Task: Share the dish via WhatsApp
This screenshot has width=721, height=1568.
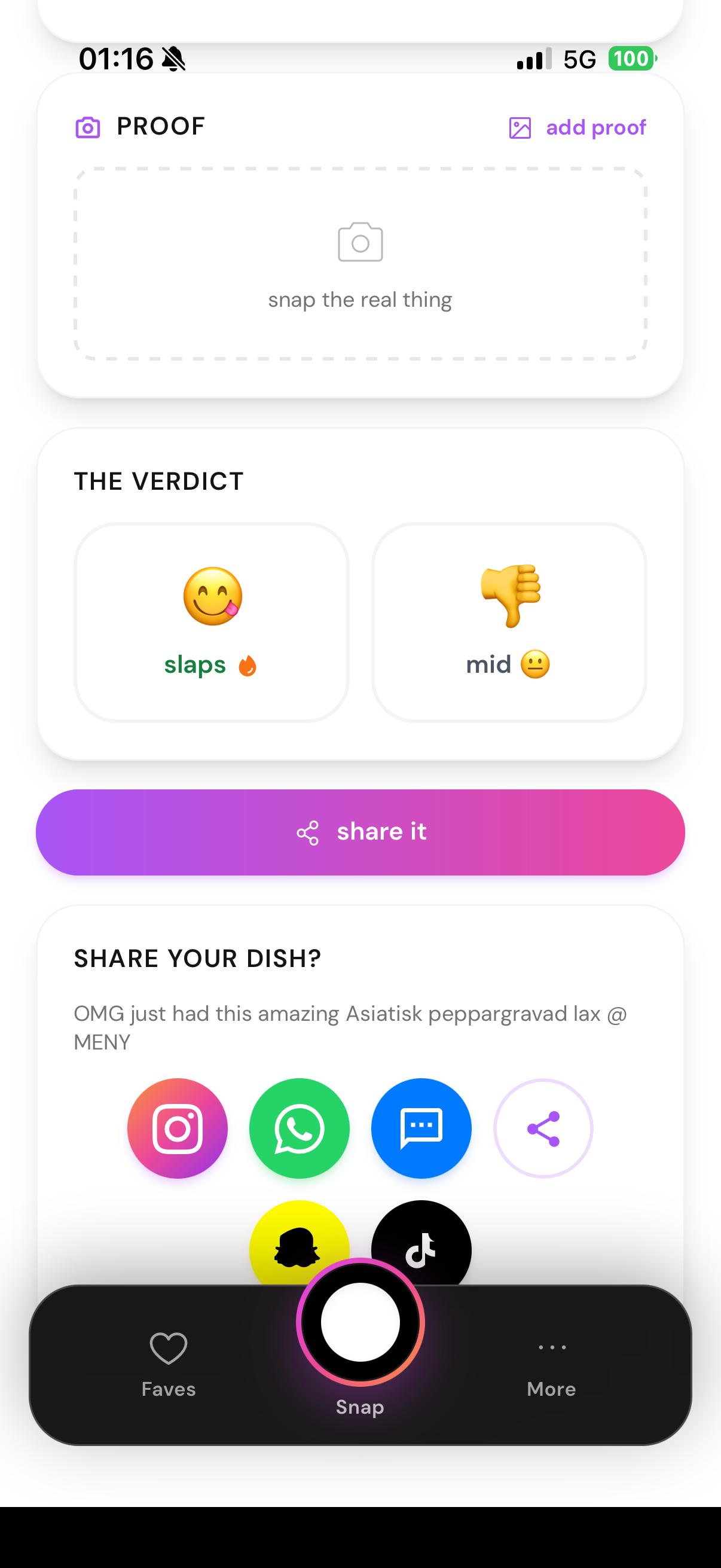Action: click(299, 1128)
